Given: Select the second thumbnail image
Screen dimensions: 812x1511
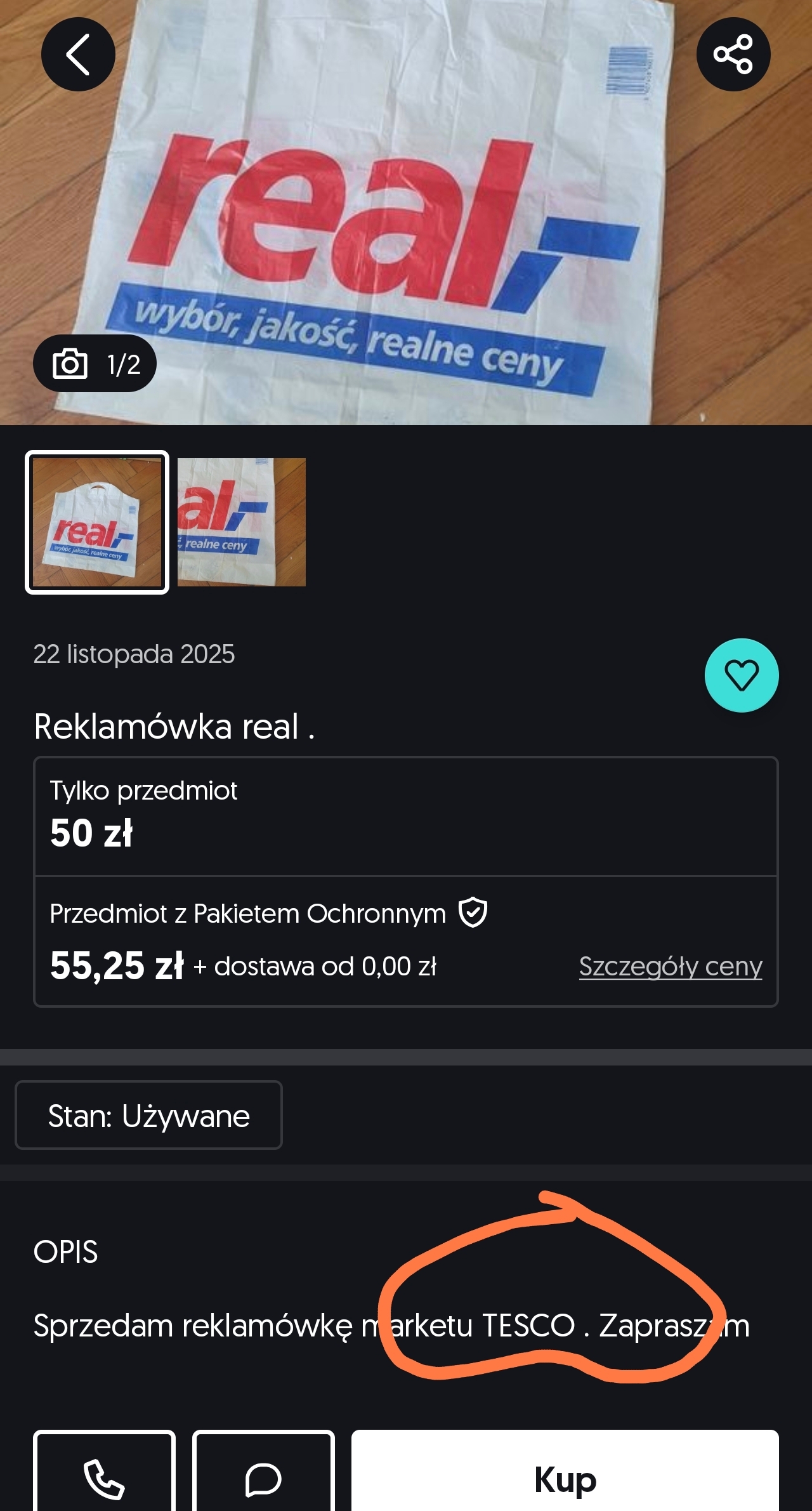Looking at the screenshot, I should [x=242, y=522].
